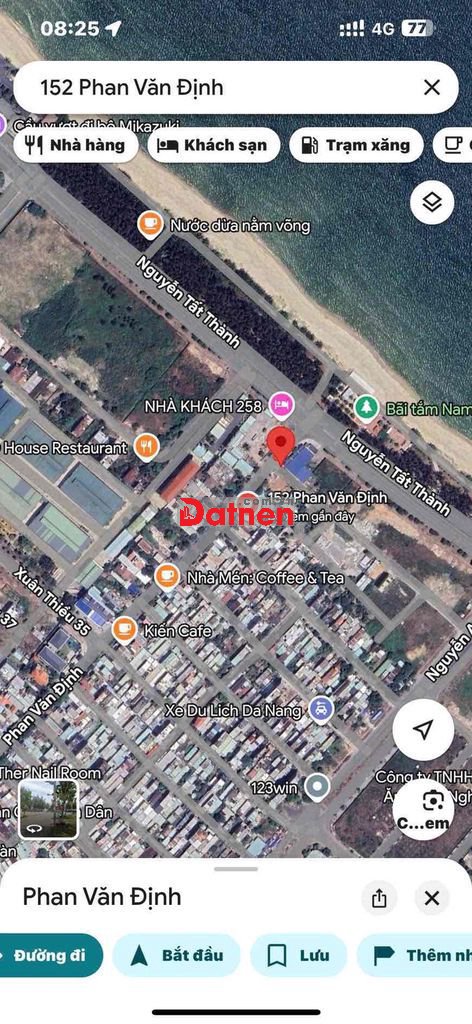The image size is (472, 1024).
Task: Tap the Nước dừa nằm võng pin
Action: (151, 225)
